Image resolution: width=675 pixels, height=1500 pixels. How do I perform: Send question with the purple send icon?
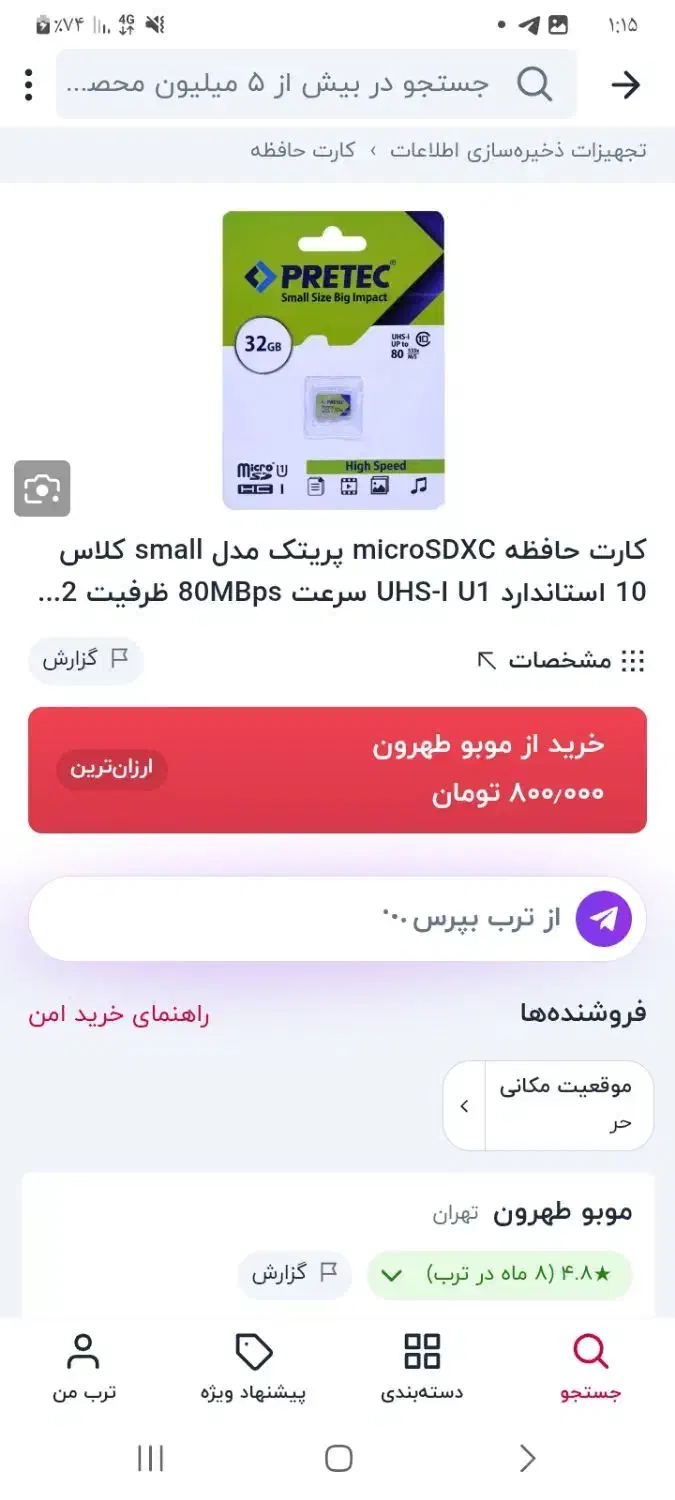coord(603,918)
